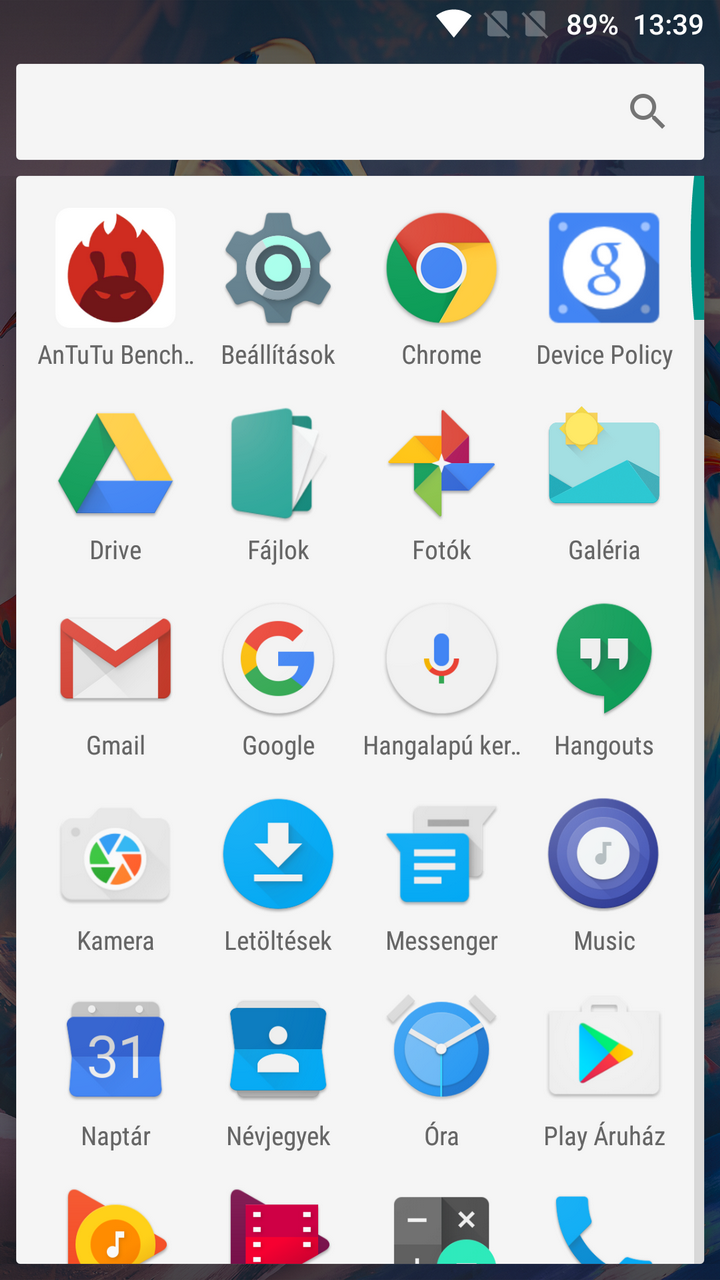Launch the Kamera app
Screen dimensions: 720x1280
(115, 853)
